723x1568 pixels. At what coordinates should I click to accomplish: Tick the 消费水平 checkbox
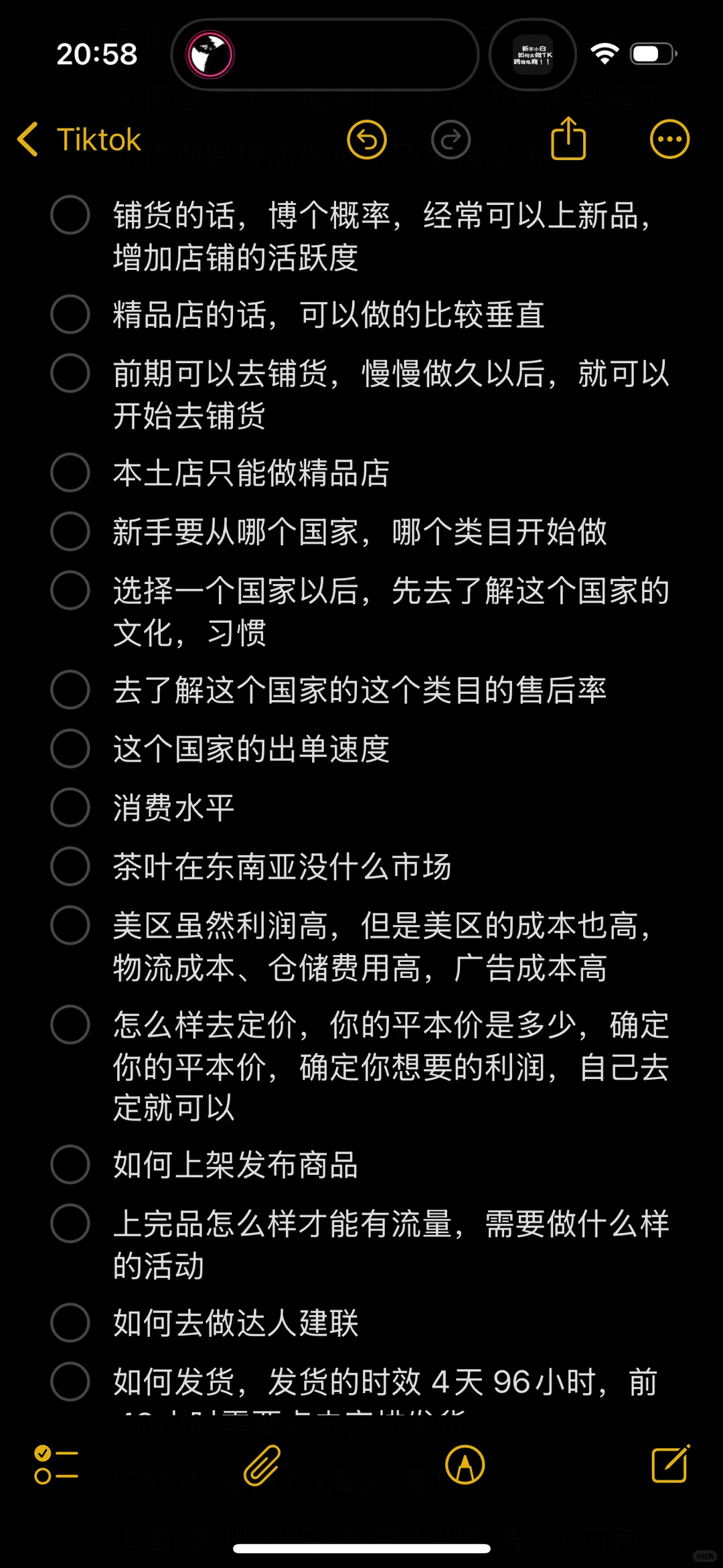tap(70, 807)
